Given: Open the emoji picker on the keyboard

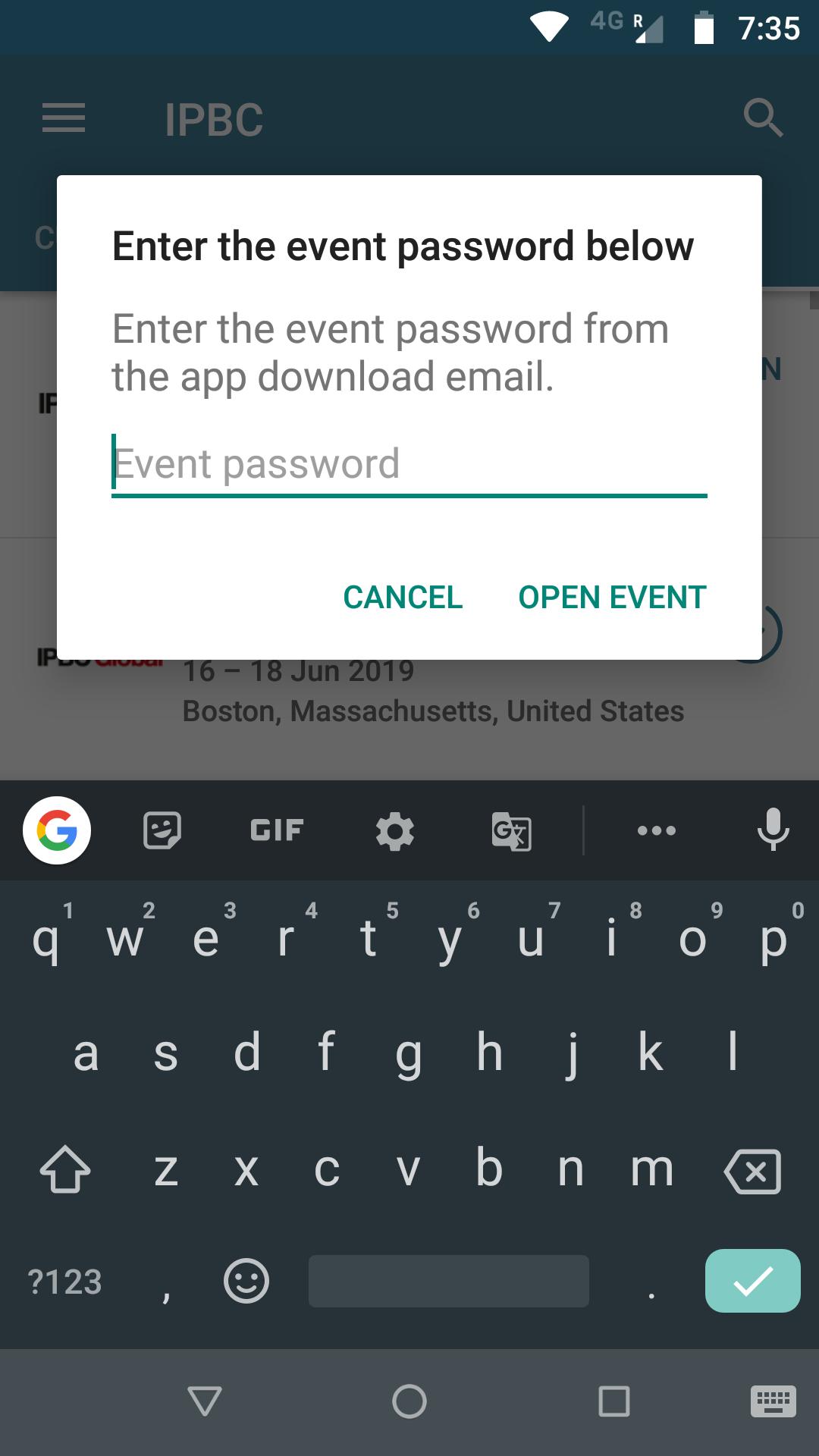Looking at the screenshot, I should pyautogui.click(x=246, y=1281).
